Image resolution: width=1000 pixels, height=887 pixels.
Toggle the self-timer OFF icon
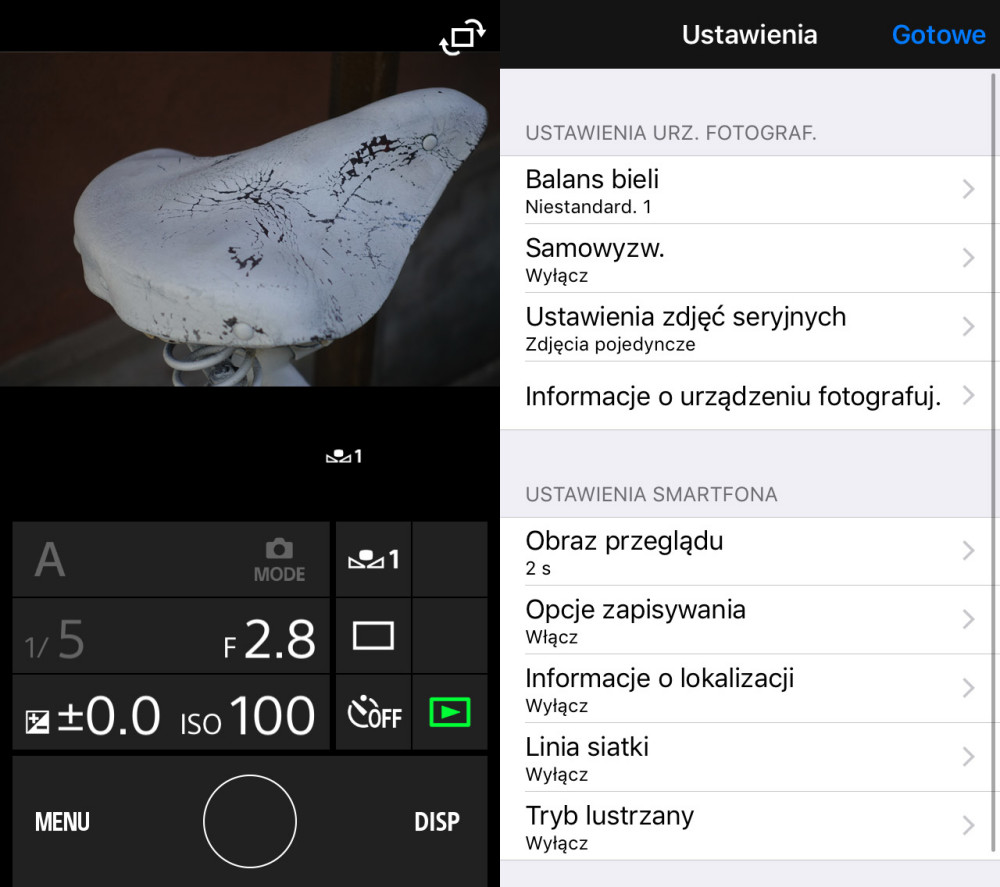coord(373,714)
